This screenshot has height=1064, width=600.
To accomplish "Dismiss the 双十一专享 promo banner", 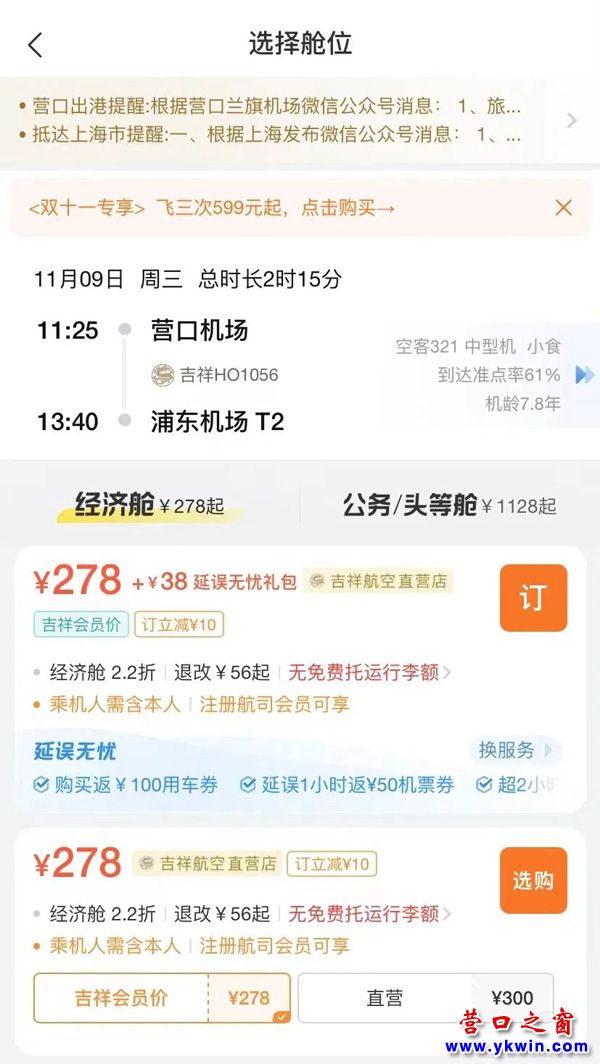I will (564, 208).
